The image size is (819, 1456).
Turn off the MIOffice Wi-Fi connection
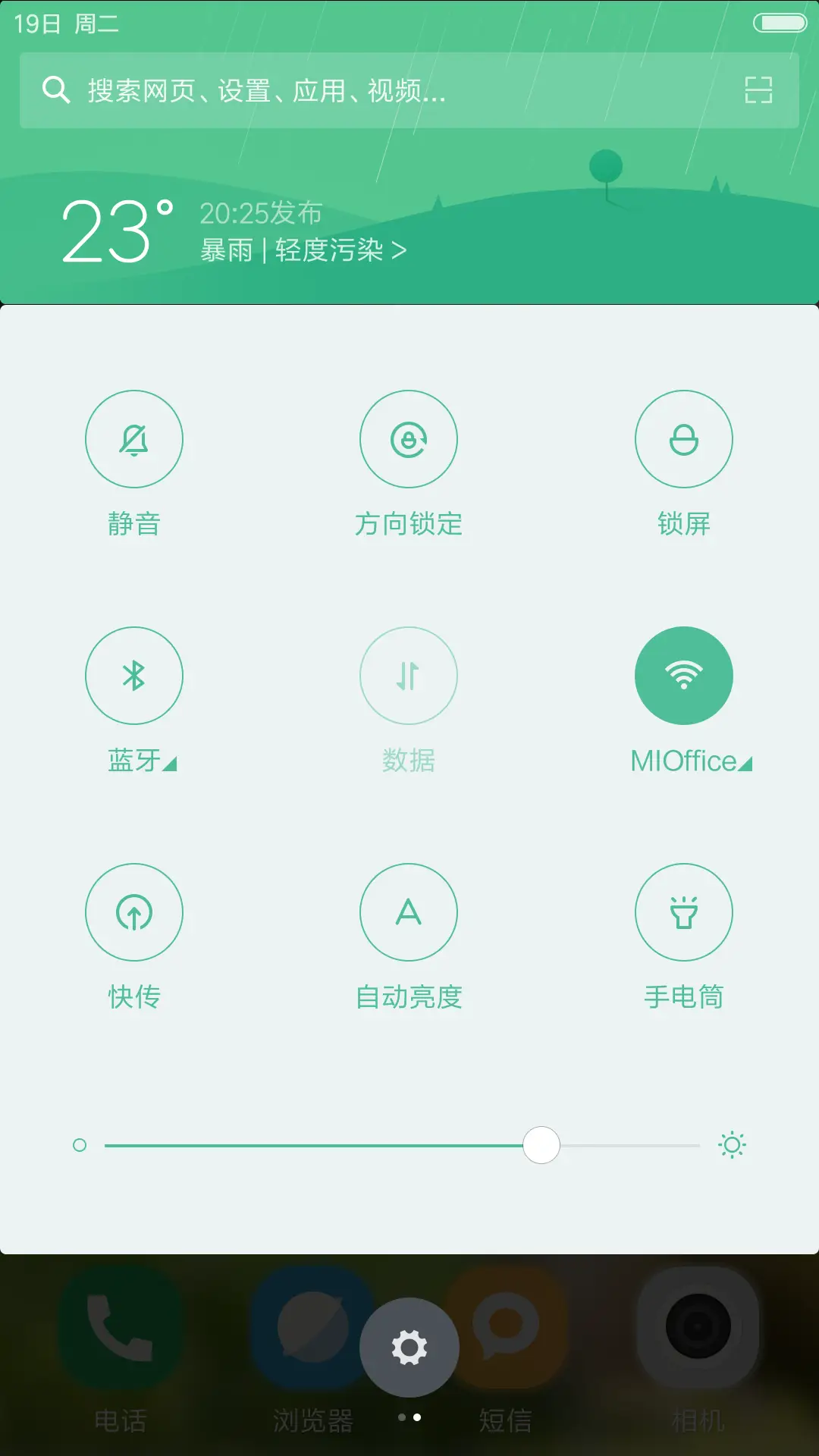click(x=684, y=676)
